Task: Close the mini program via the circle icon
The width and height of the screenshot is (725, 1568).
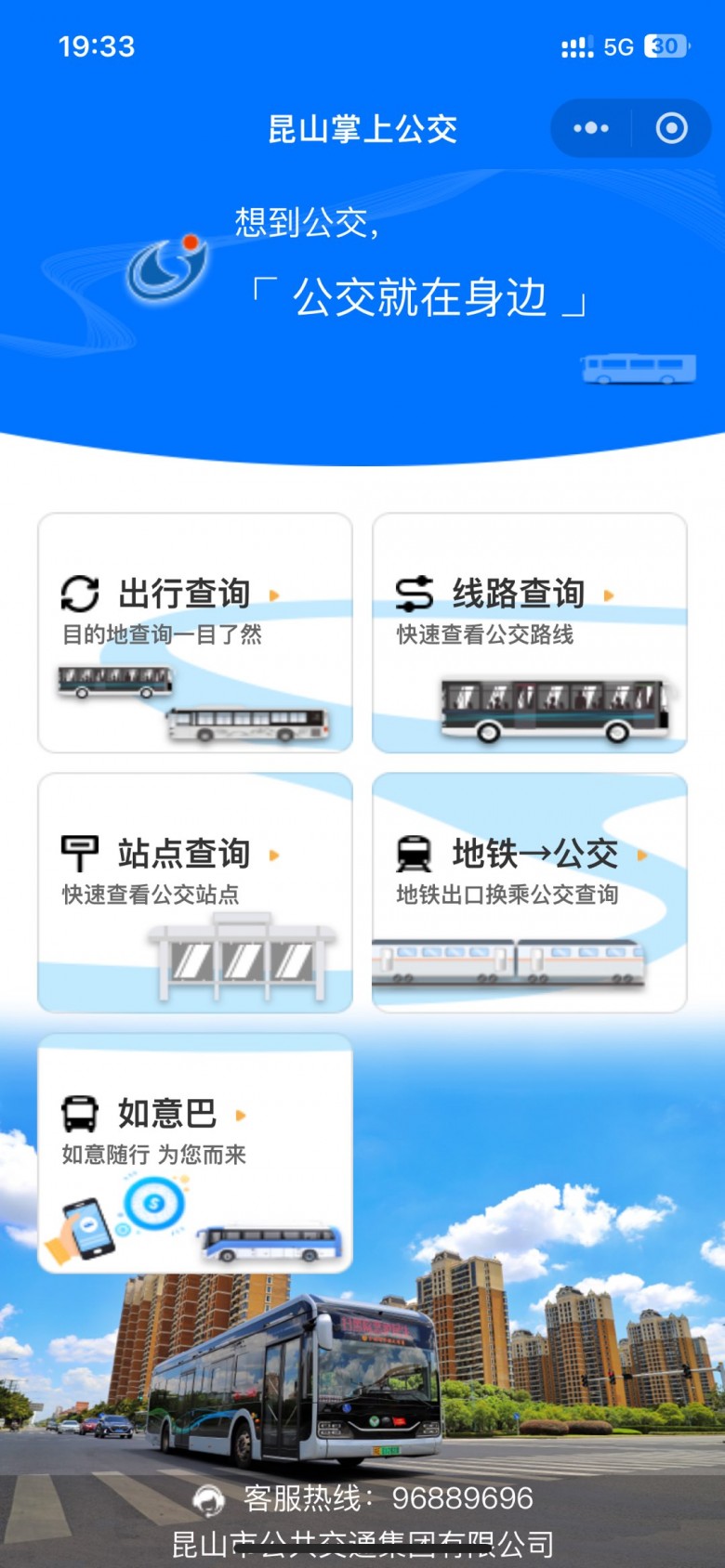Action: (671, 128)
